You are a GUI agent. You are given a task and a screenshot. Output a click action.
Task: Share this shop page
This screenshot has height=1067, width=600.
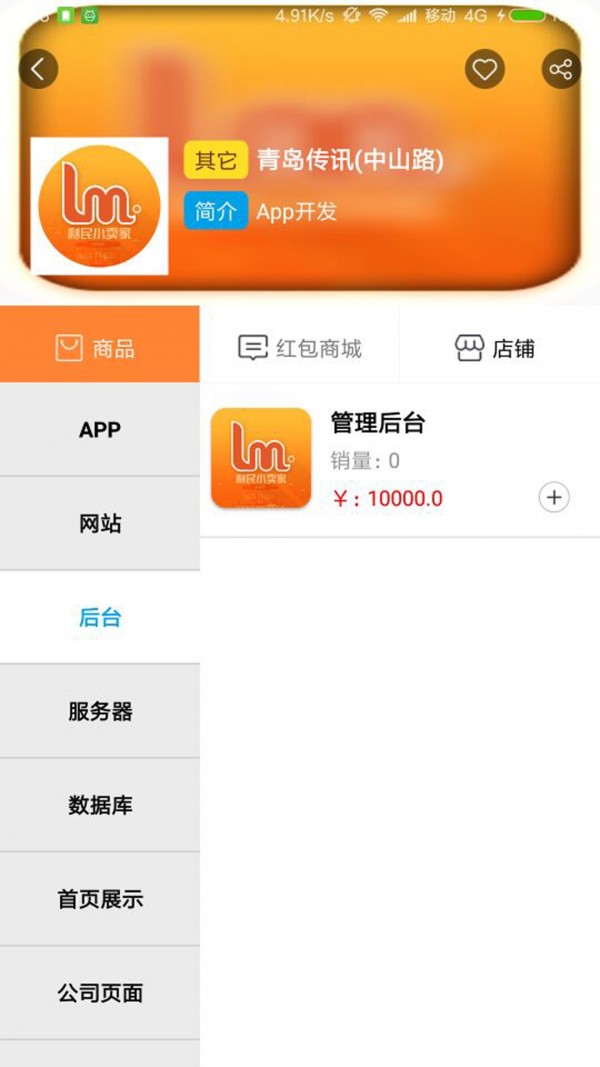click(561, 69)
